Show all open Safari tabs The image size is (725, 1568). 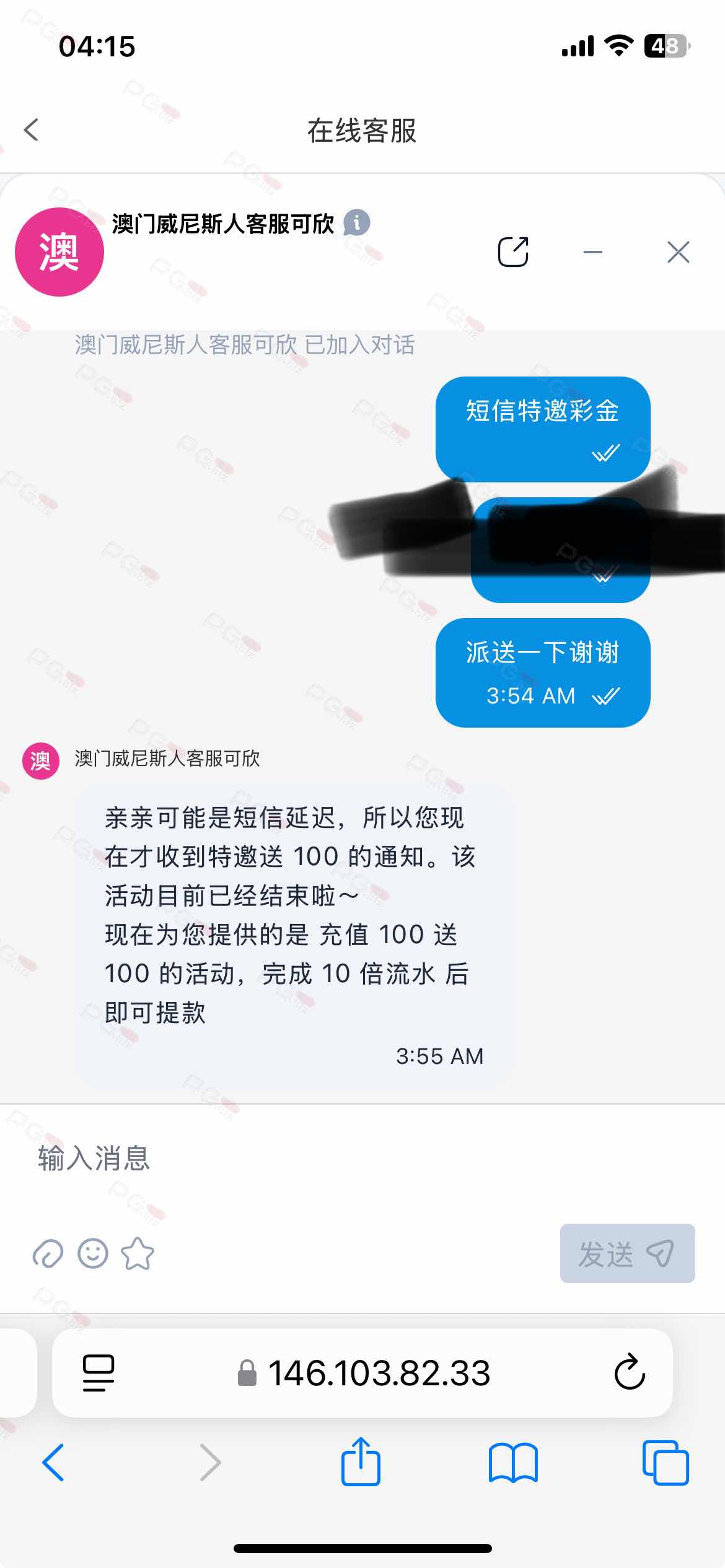(x=666, y=1462)
